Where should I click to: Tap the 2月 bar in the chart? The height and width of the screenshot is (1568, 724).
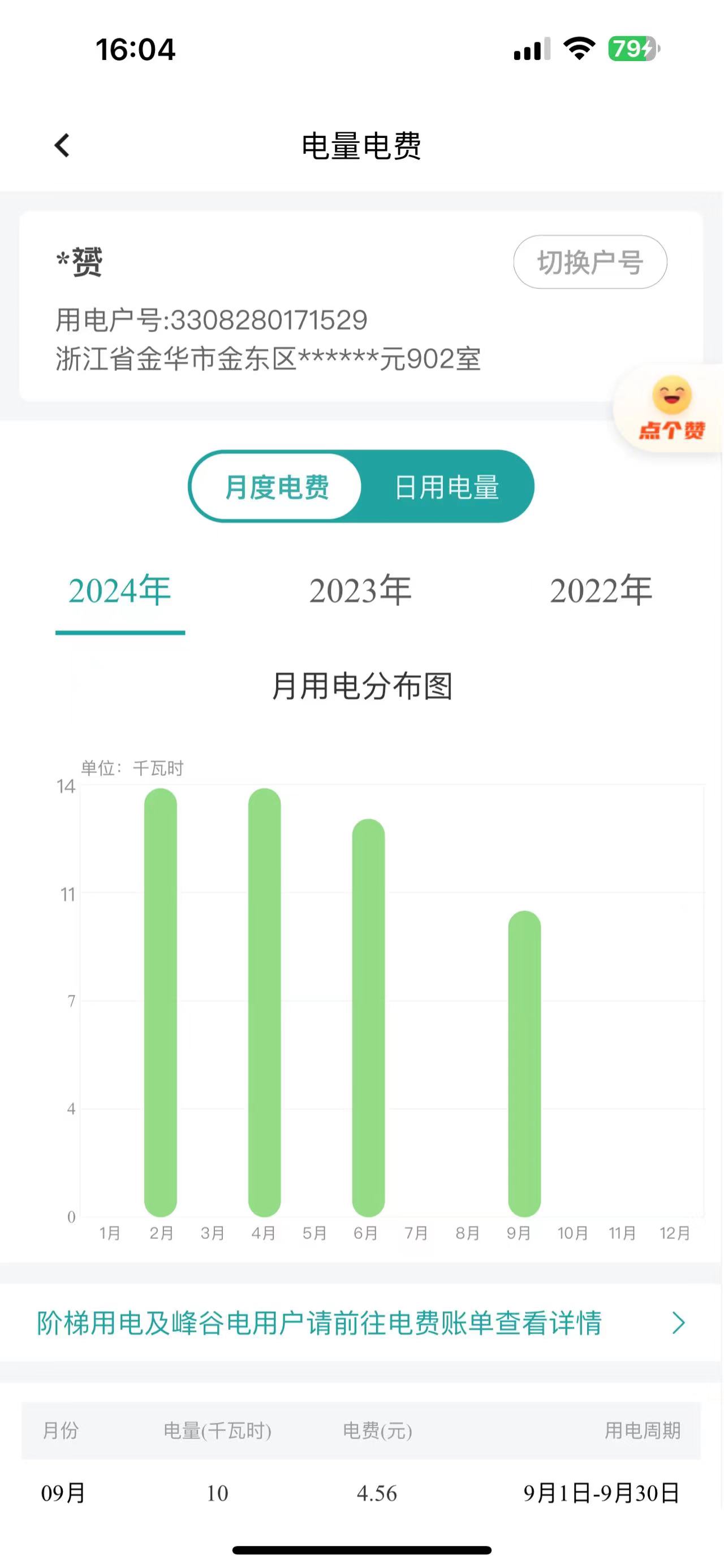point(161,1003)
